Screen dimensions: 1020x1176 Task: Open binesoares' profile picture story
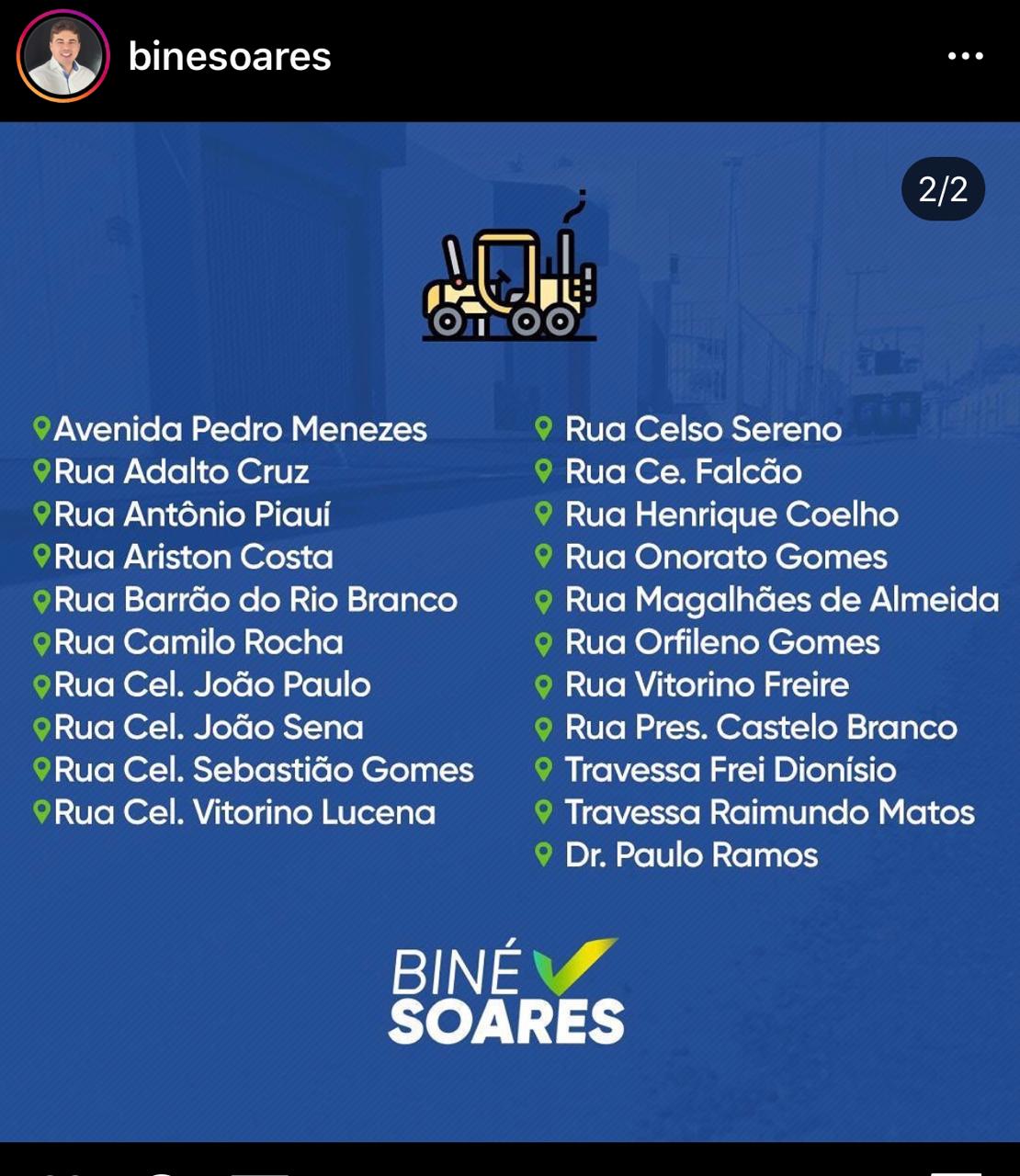tap(63, 56)
